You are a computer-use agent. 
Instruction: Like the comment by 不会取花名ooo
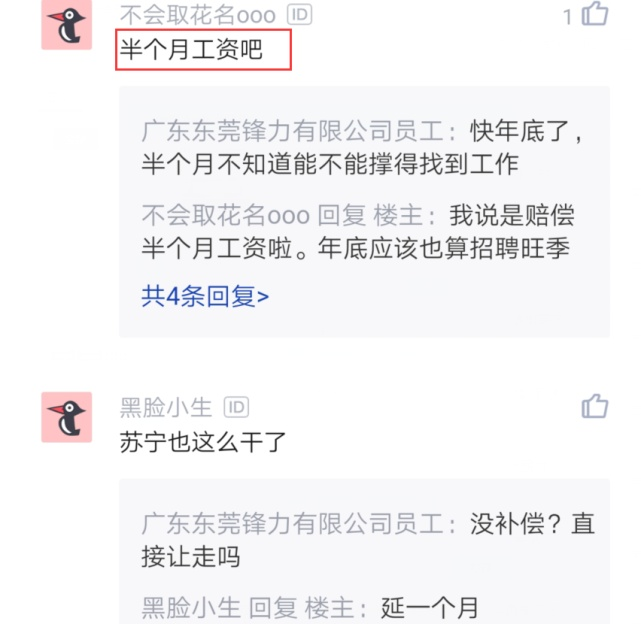(x=595, y=15)
